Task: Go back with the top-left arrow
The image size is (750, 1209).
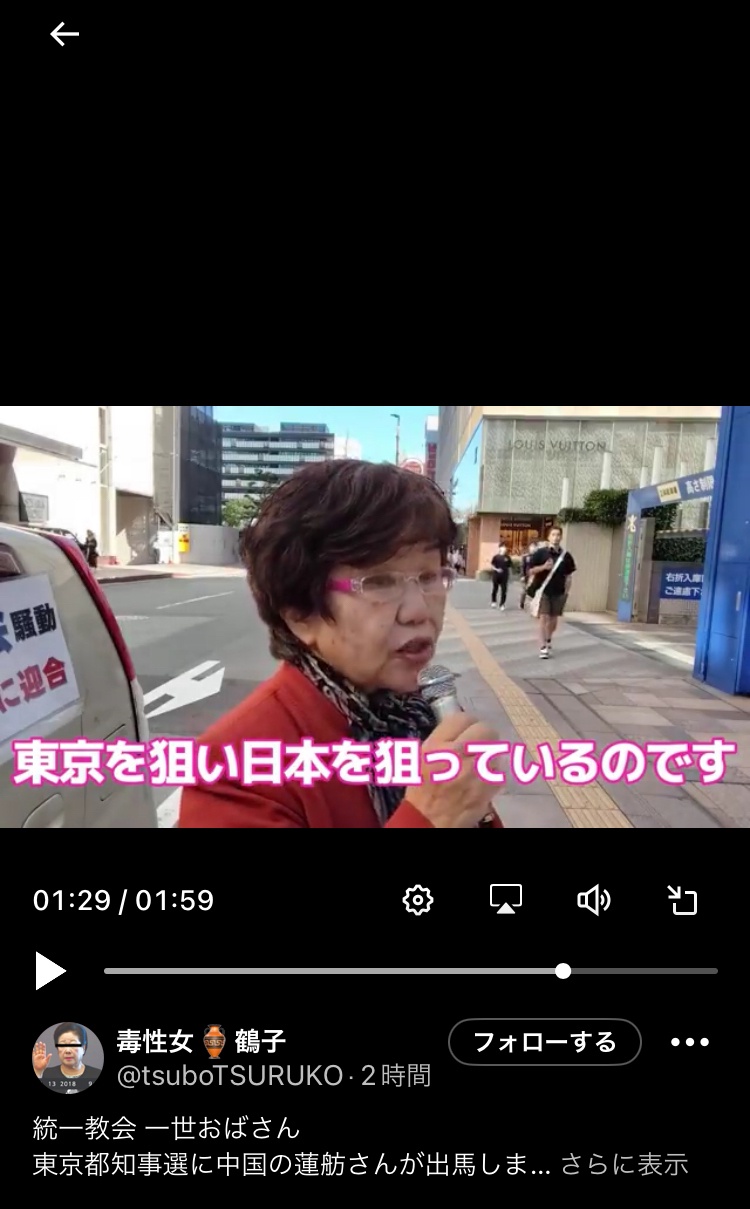Action: pos(64,34)
